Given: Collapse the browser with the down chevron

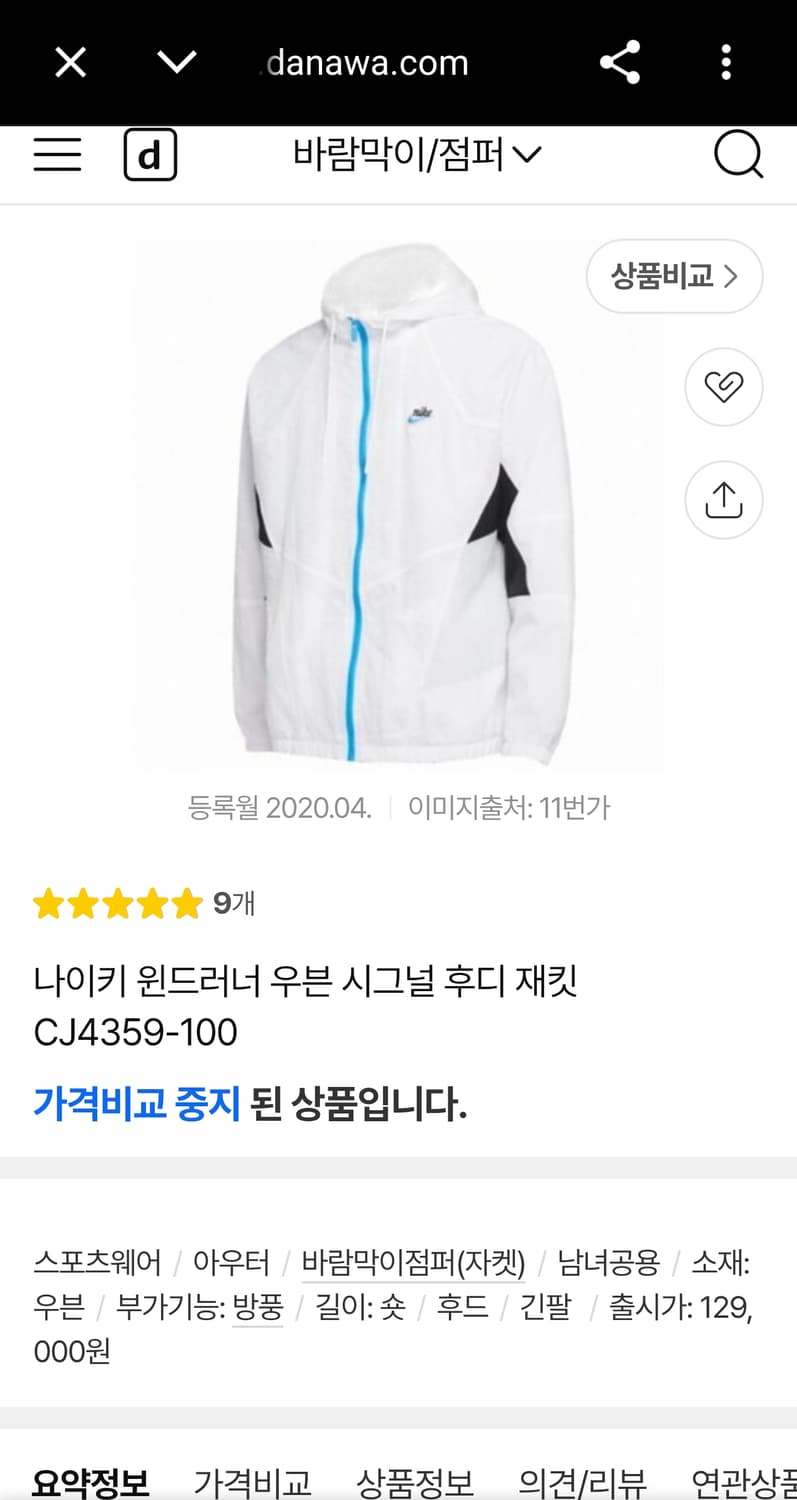Looking at the screenshot, I should click(x=176, y=62).
